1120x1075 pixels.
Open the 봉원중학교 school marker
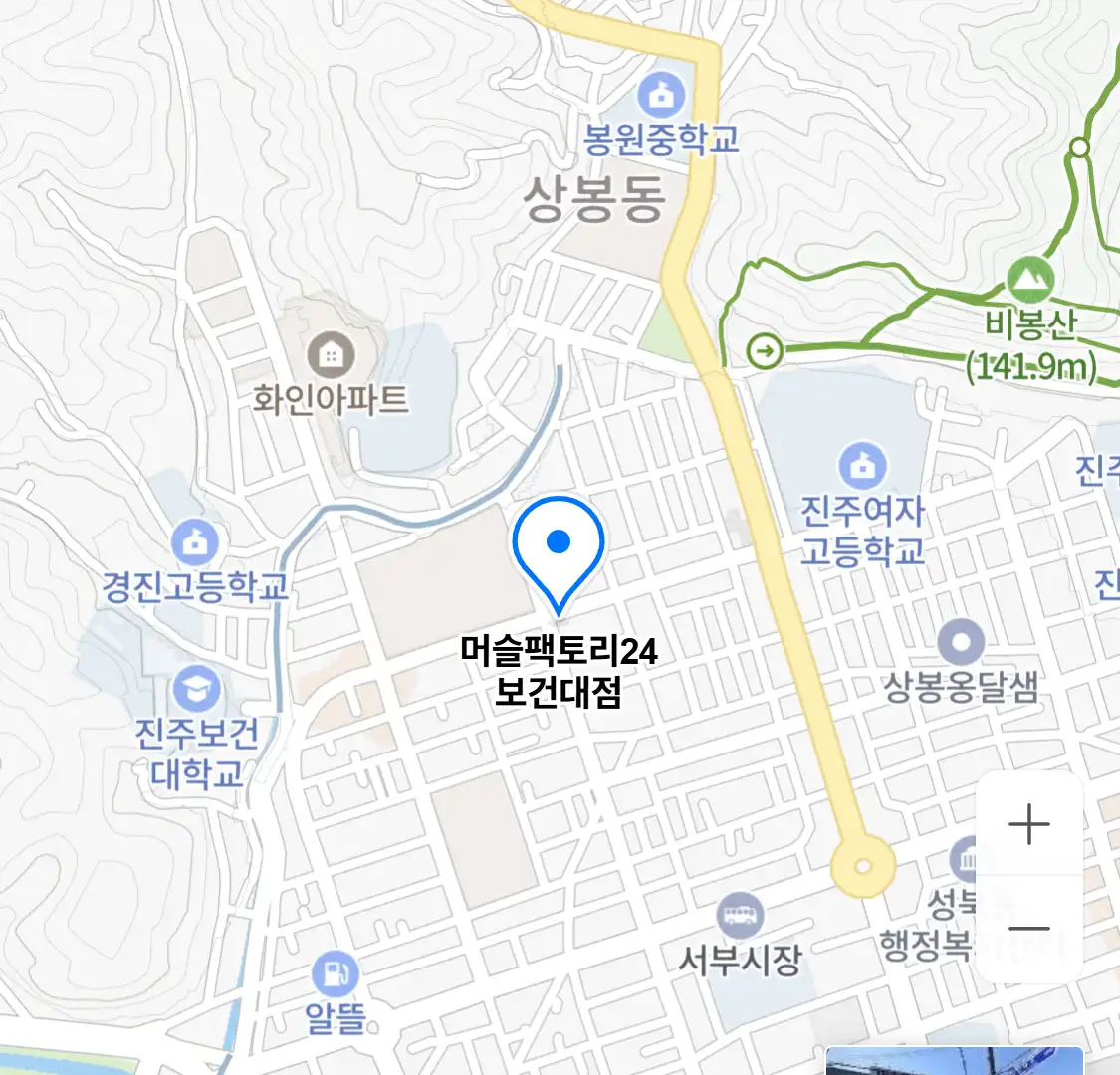659,95
